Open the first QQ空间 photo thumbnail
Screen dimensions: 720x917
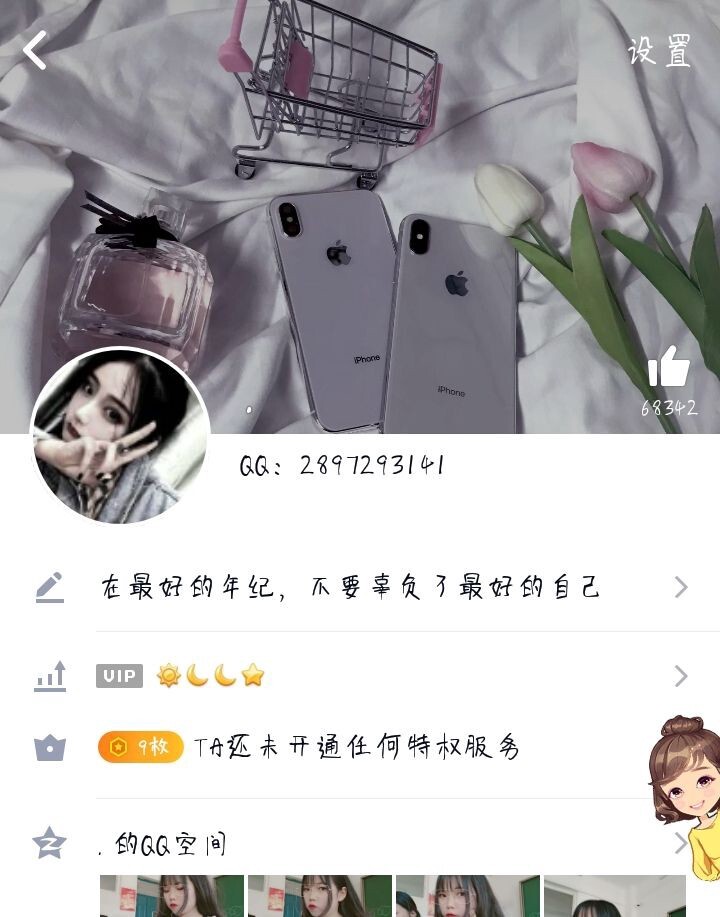tap(171, 896)
